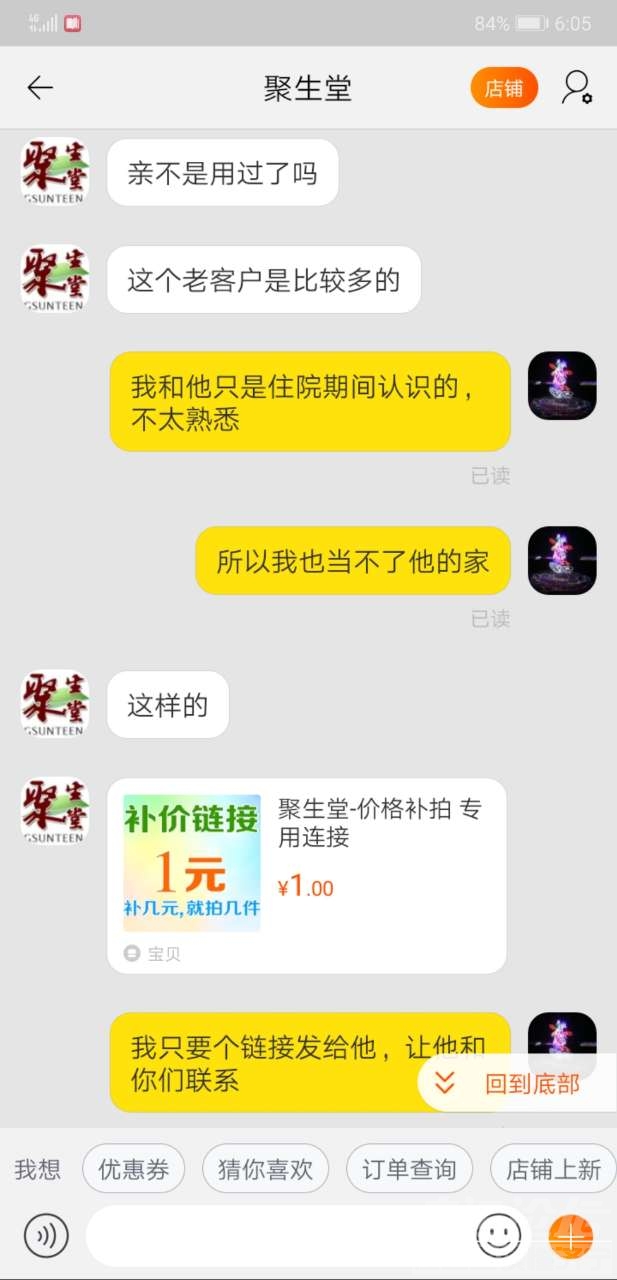The width and height of the screenshot is (617, 1280).
Task: Open the 店铺 store page button
Action: coord(504,88)
